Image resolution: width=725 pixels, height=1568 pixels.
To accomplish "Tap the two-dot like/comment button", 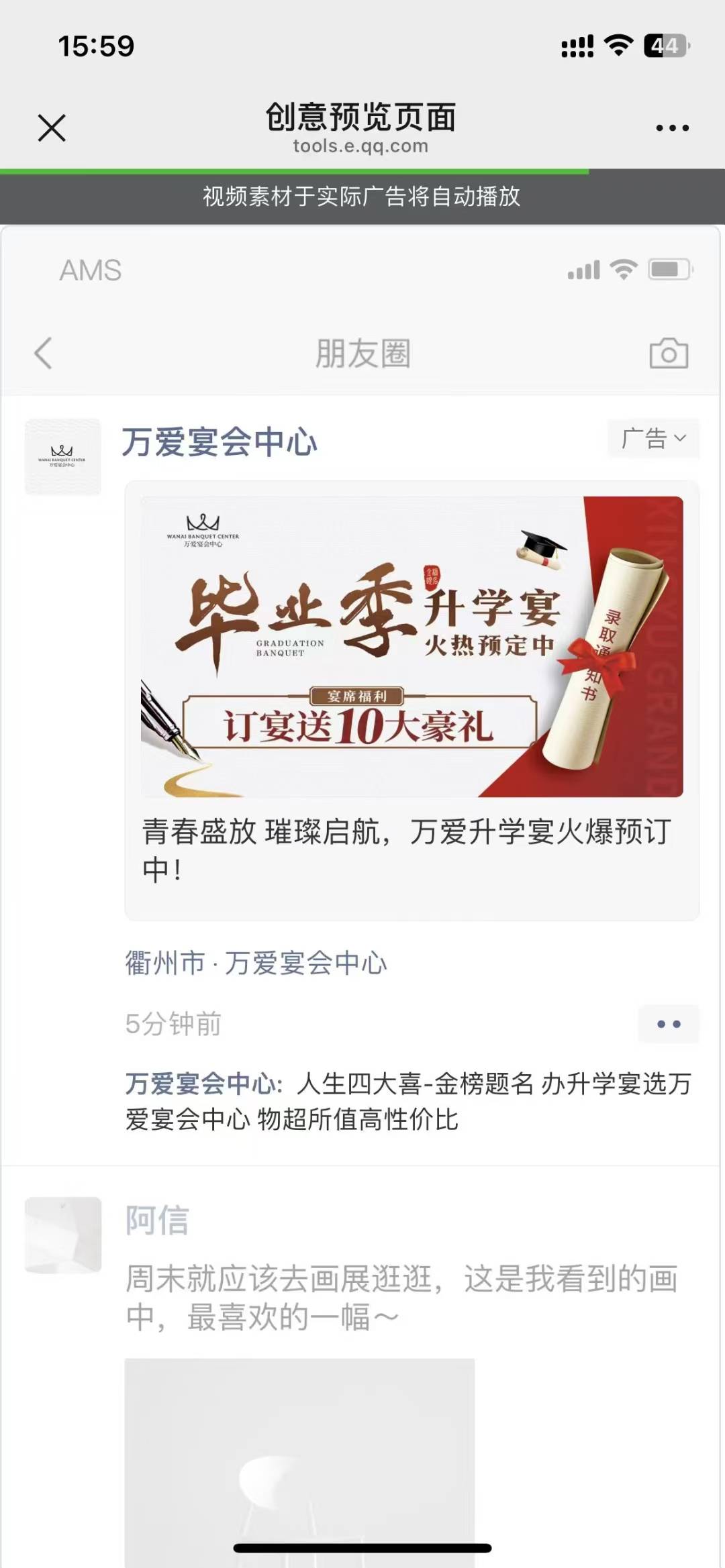I will pyautogui.click(x=669, y=1024).
